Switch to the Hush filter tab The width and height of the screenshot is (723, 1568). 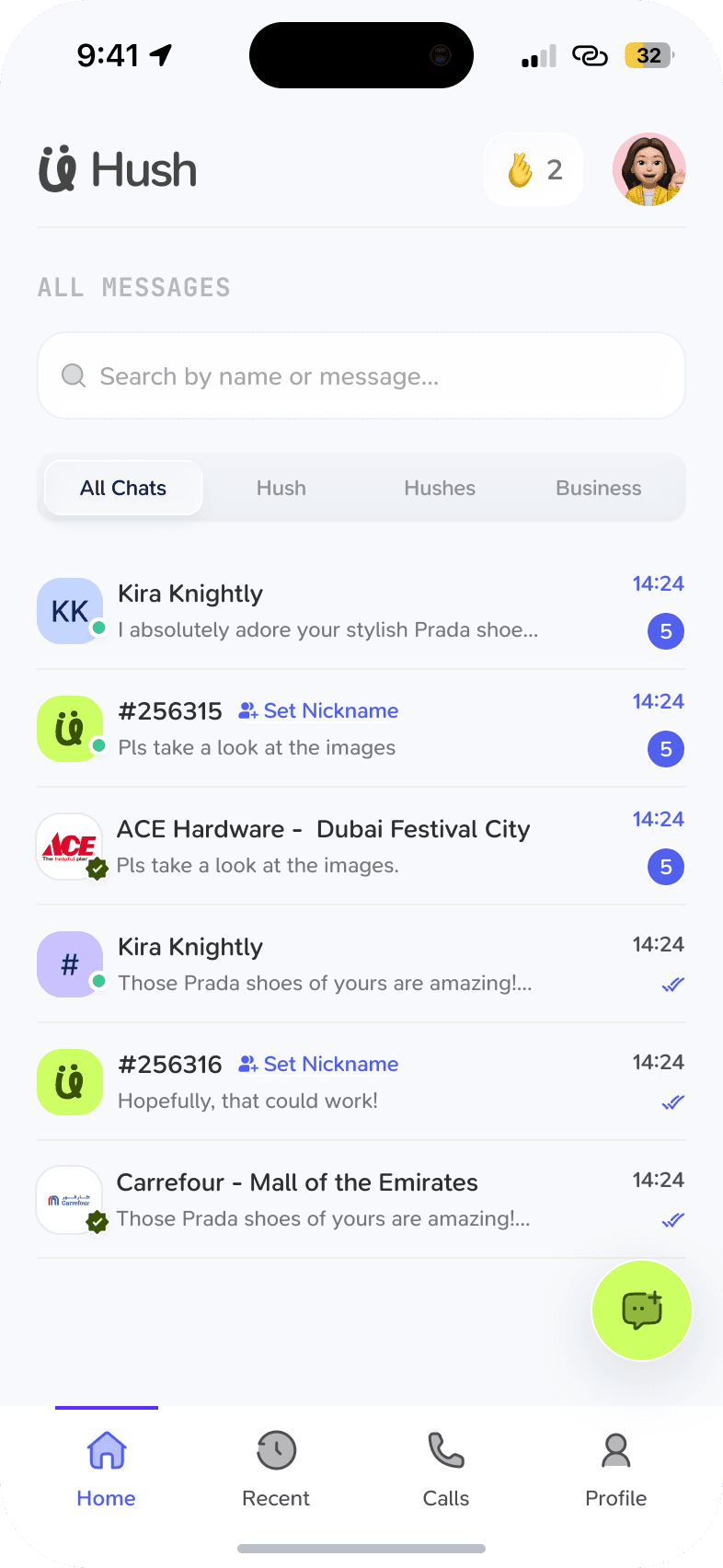(281, 488)
